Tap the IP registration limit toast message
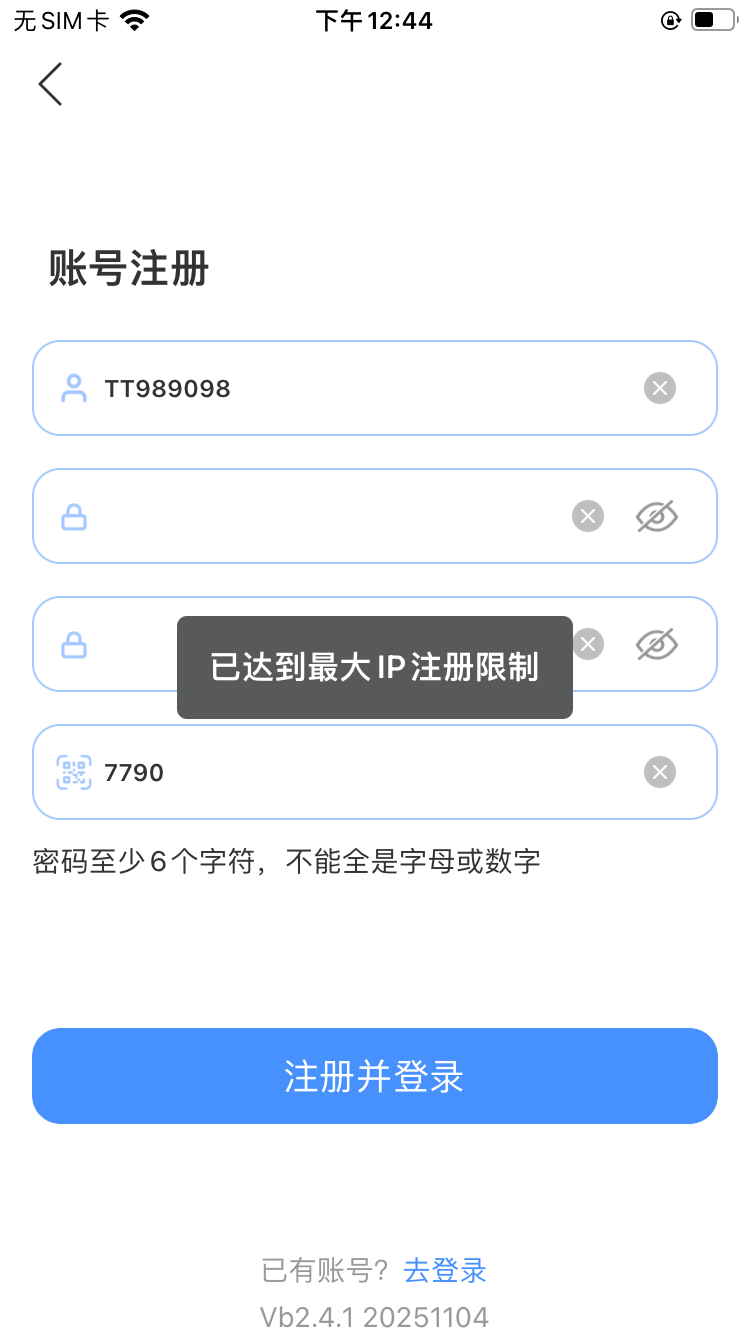Image resolution: width=750 pixels, height=1334 pixels. 375,667
